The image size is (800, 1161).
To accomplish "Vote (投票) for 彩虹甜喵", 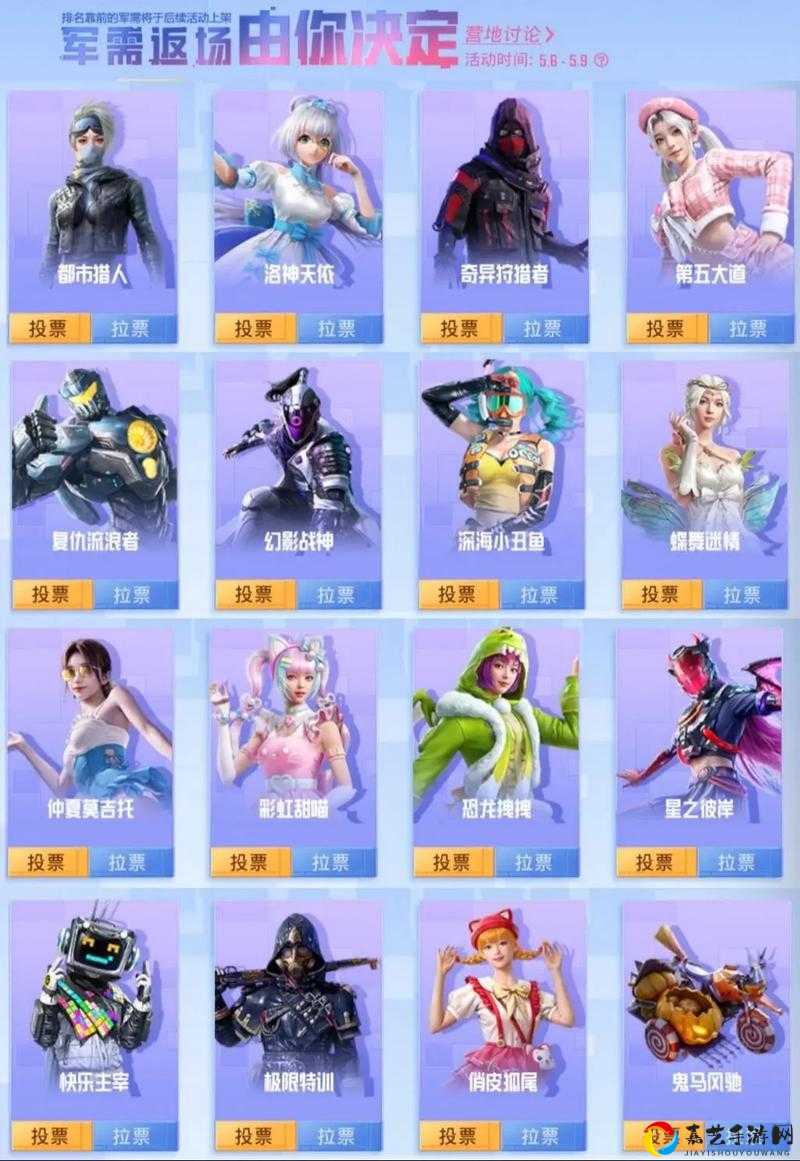I will (x=250, y=861).
